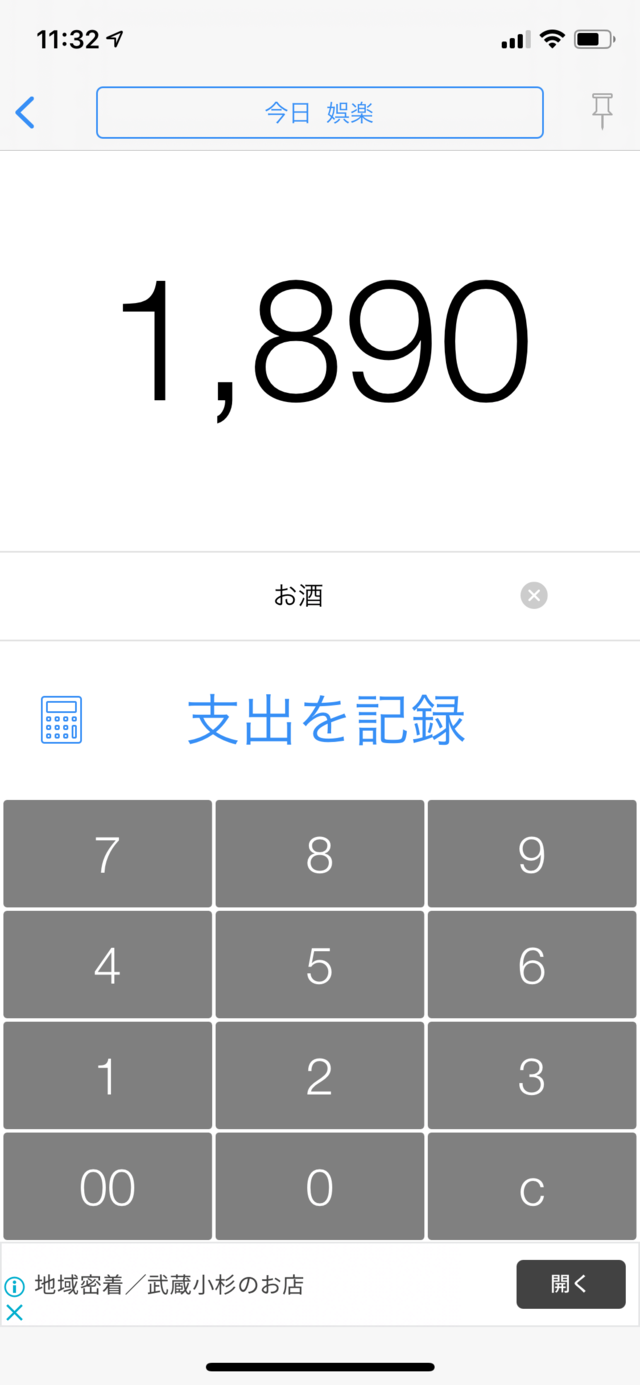The width and height of the screenshot is (640, 1385).
Task: Open the 今日 娯楽 date and category selector
Action: 319,112
